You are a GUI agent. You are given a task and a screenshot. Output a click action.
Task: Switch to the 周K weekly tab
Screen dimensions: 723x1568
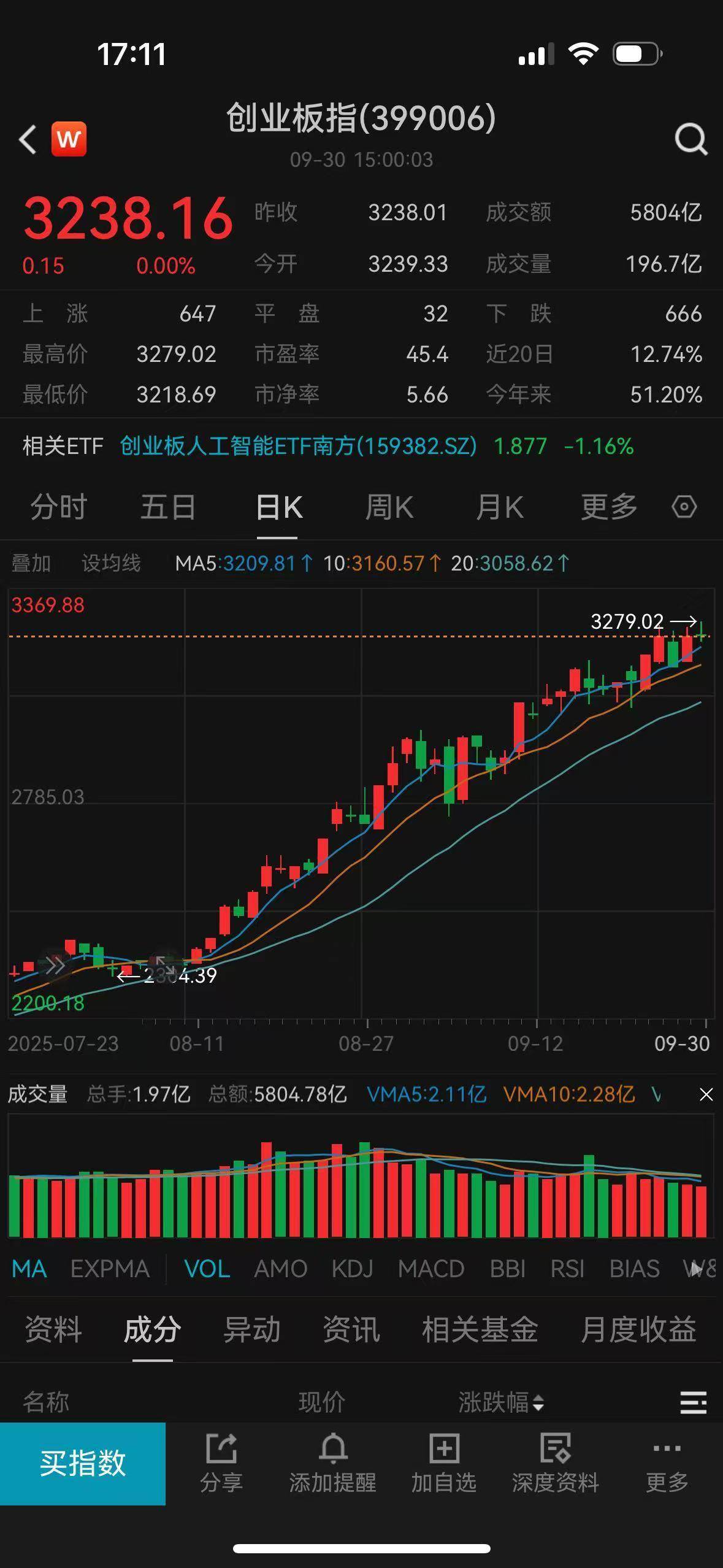pyautogui.click(x=391, y=507)
